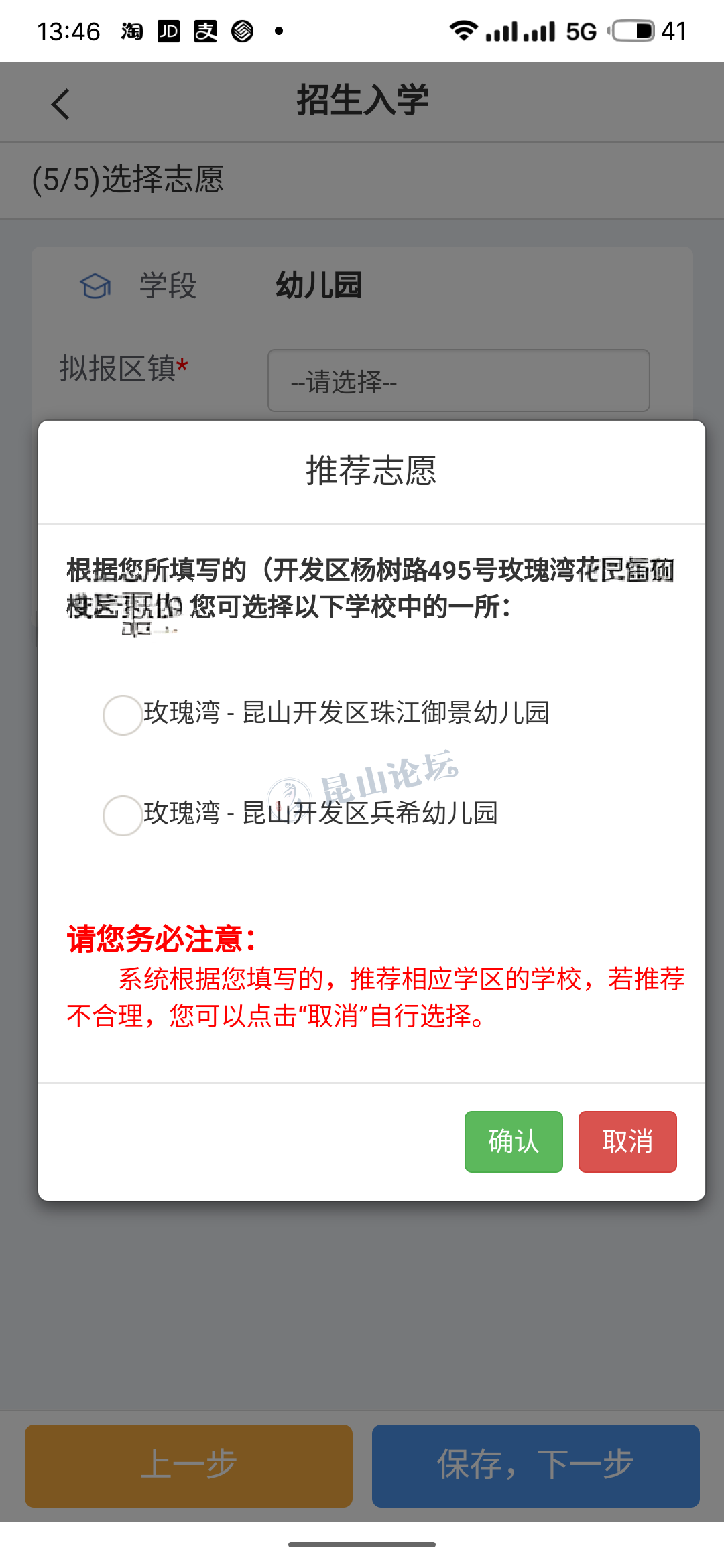Select 昆山开发区兵希幼儿园 option
Image resolution: width=724 pixels, height=1568 pixels.
pyautogui.click(x=123, y=815)
